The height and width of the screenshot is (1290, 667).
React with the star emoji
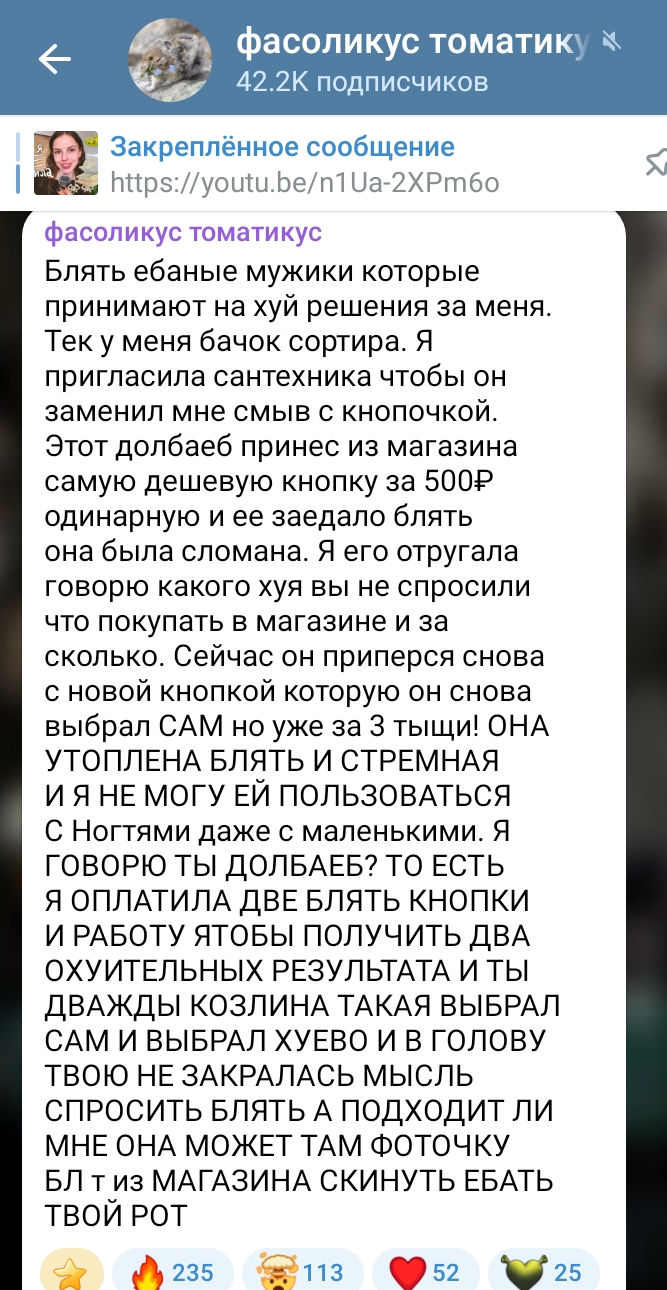point(72,1271)
